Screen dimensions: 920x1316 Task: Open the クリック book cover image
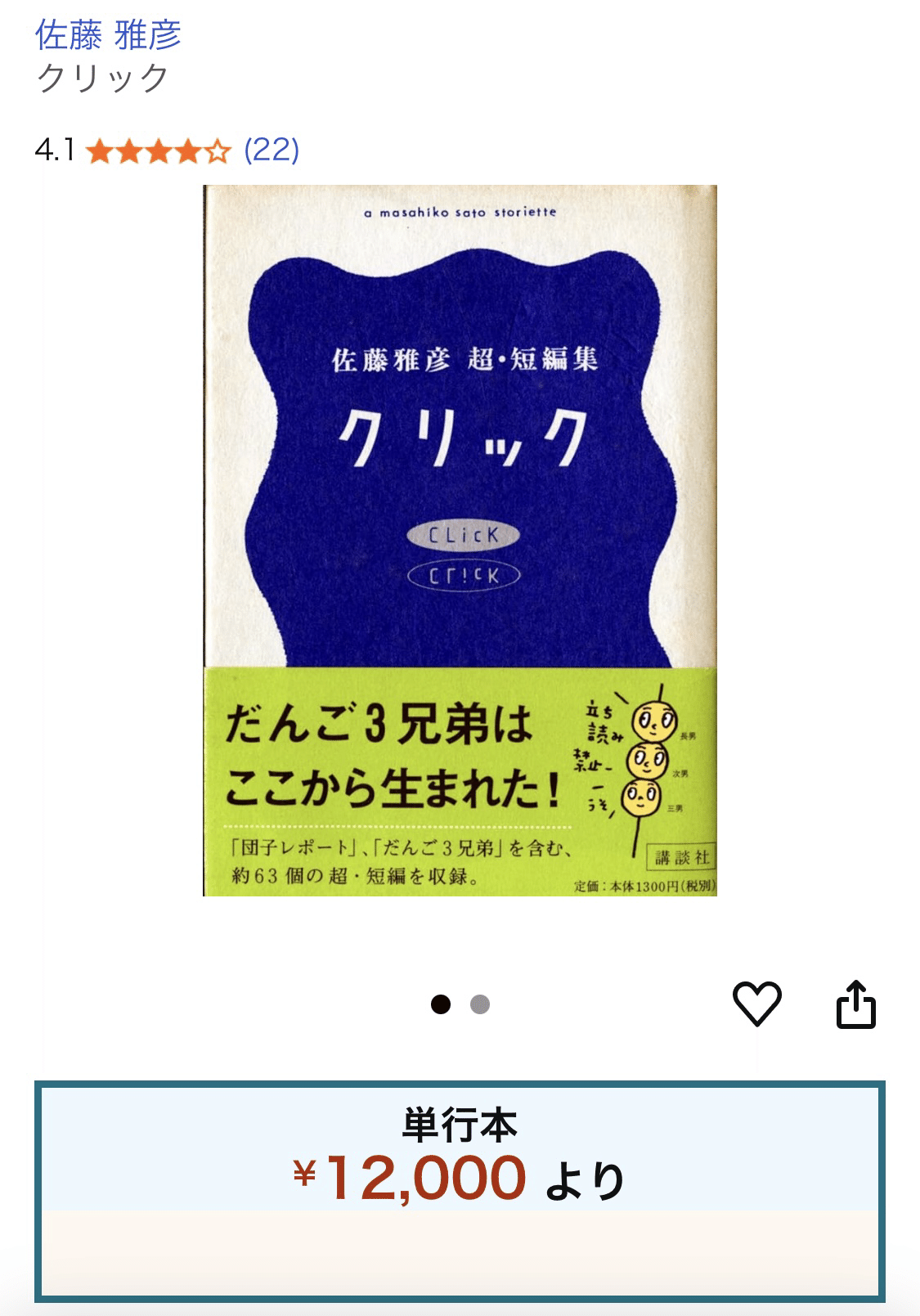coord(460,540)
